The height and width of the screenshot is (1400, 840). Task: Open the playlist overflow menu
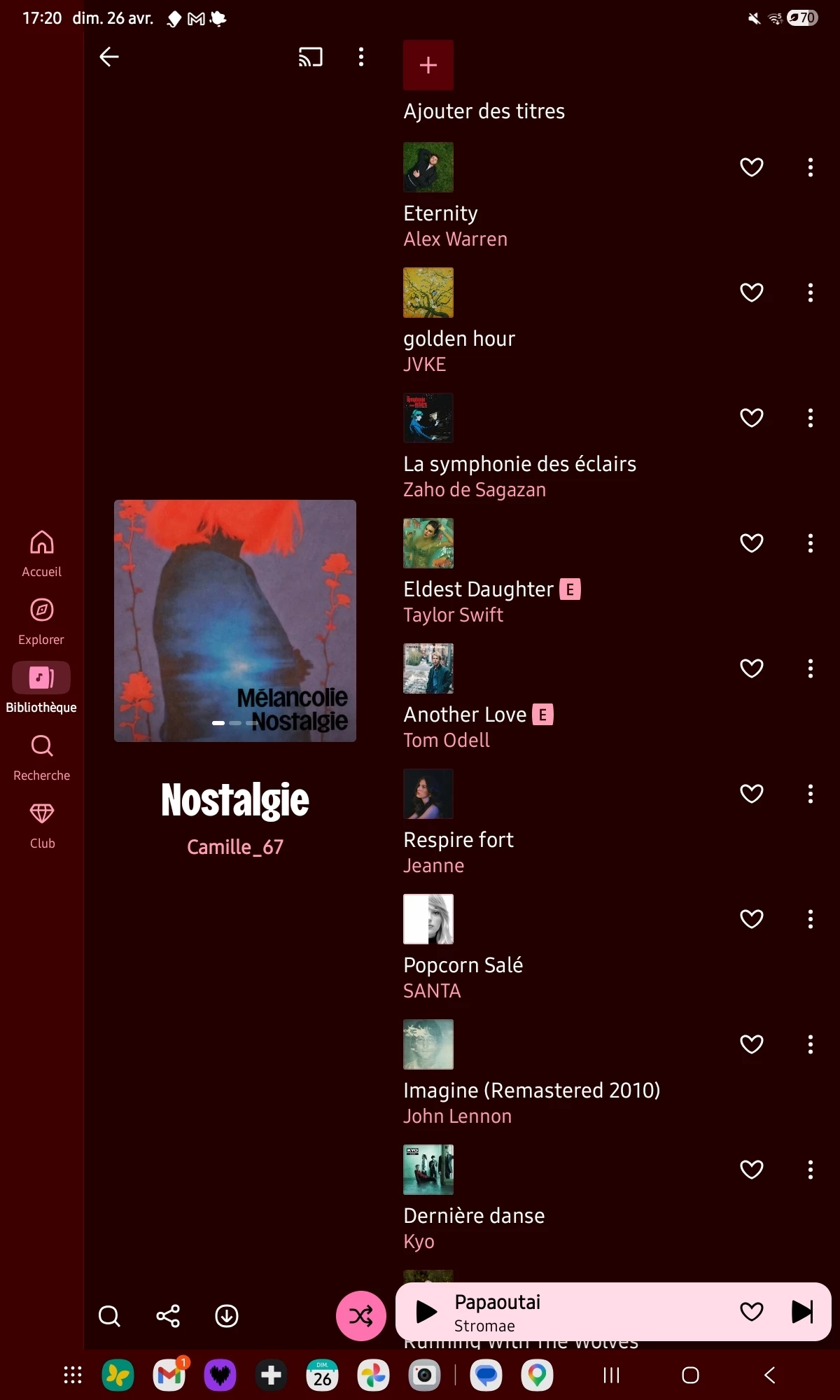tap(361, 57)
